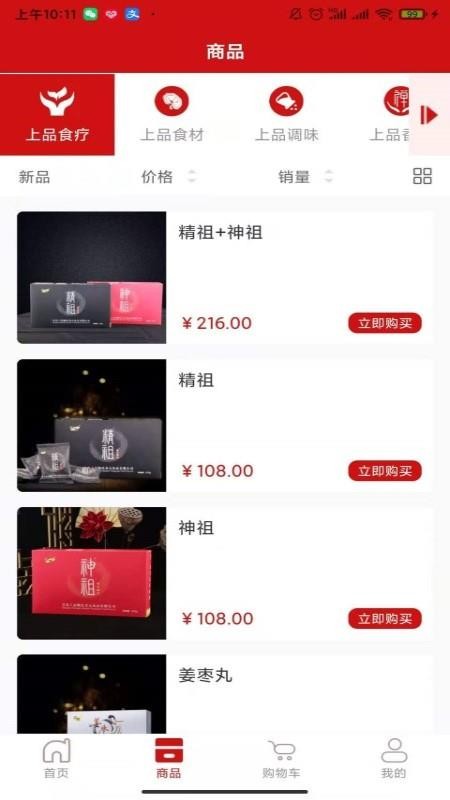
Task: Purchase the 神祖 product immediately
Action: coord(385,619)
